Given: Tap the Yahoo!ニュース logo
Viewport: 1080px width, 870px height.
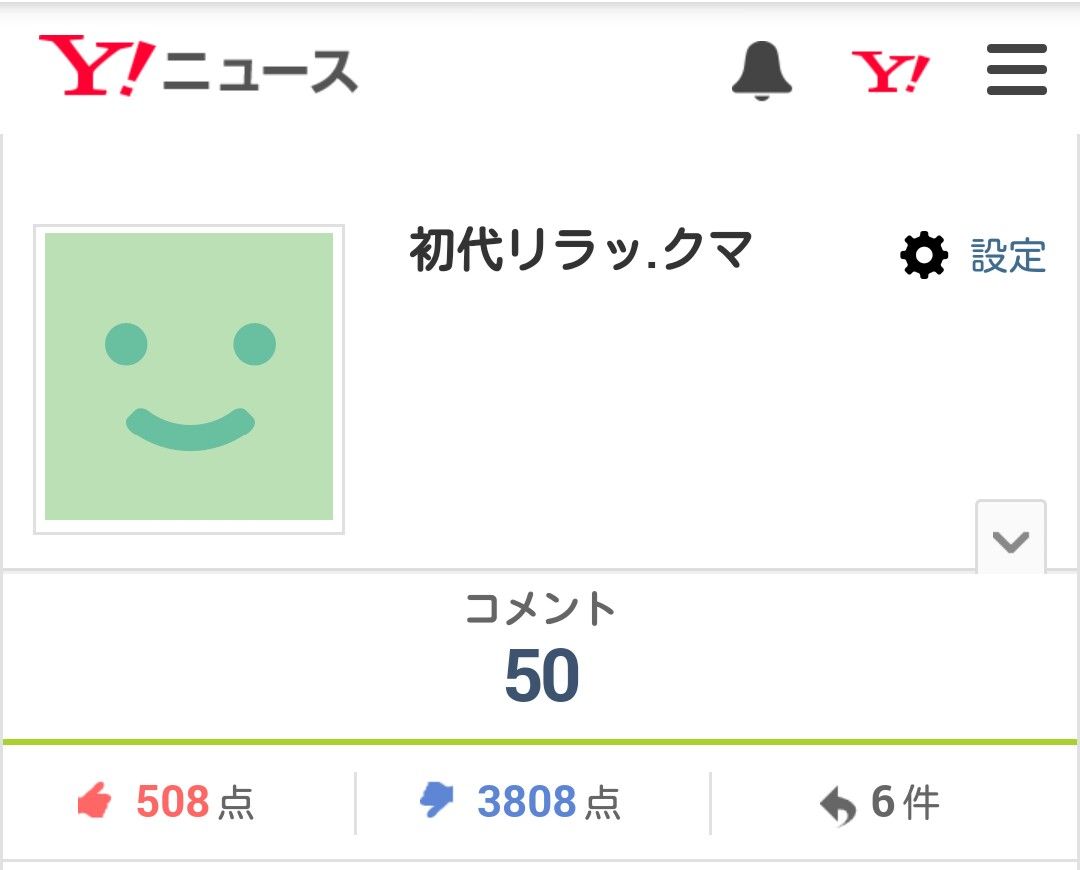Looking at the screenshot, I should coord(198,66).
